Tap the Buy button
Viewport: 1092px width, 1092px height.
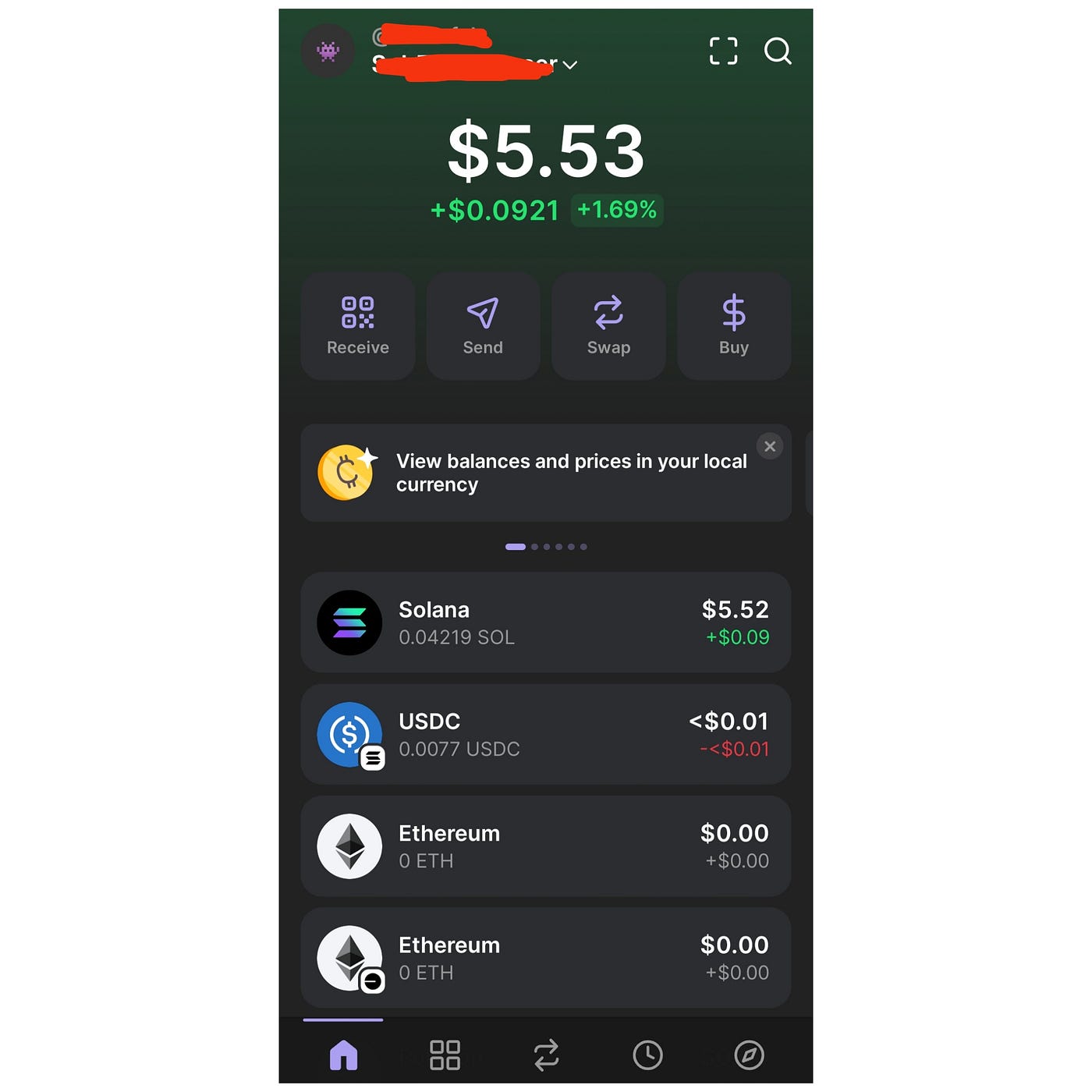coord(734,326)
